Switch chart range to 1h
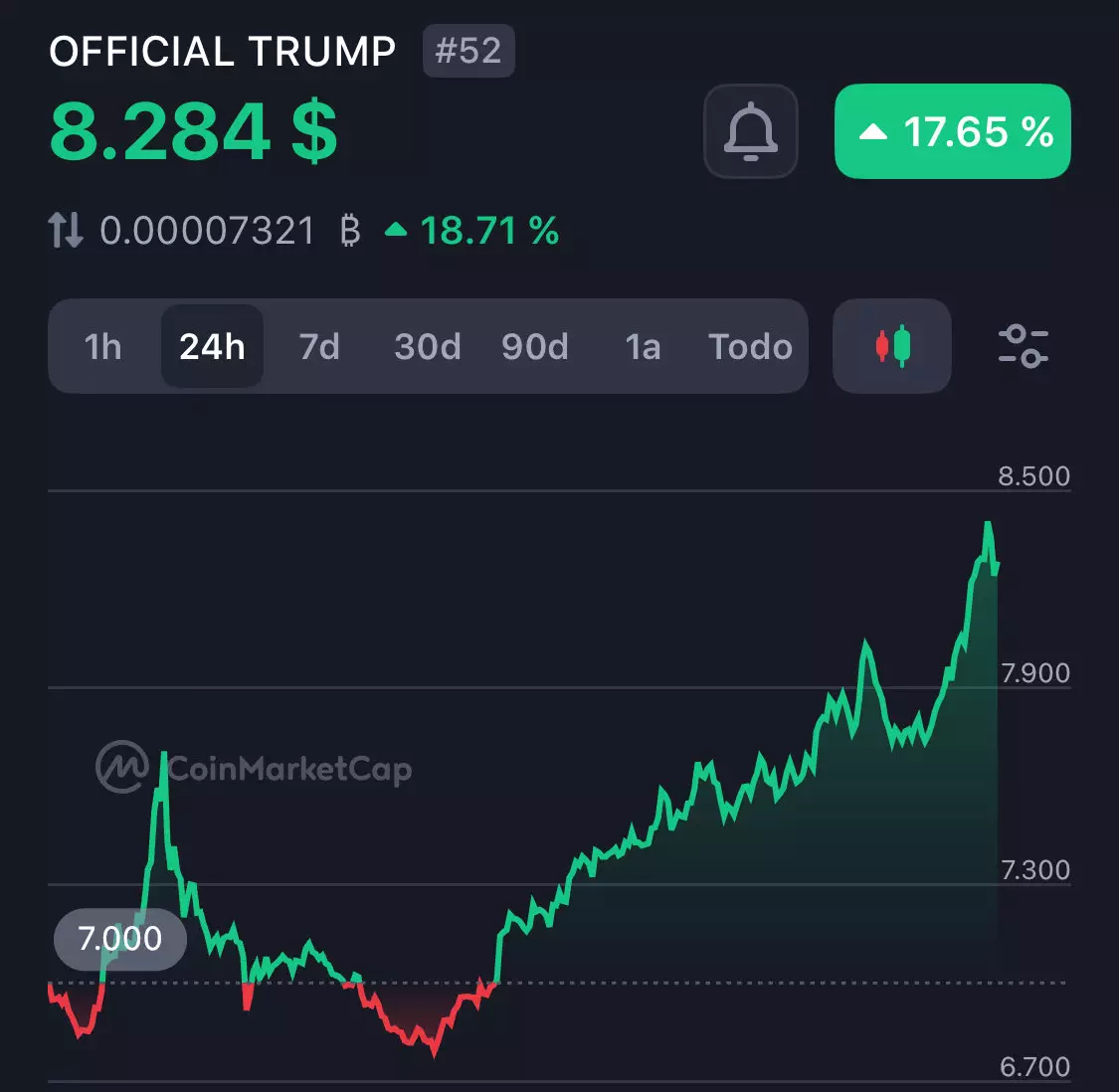This screenshot has width=1119, height=1092. [103, 347]
